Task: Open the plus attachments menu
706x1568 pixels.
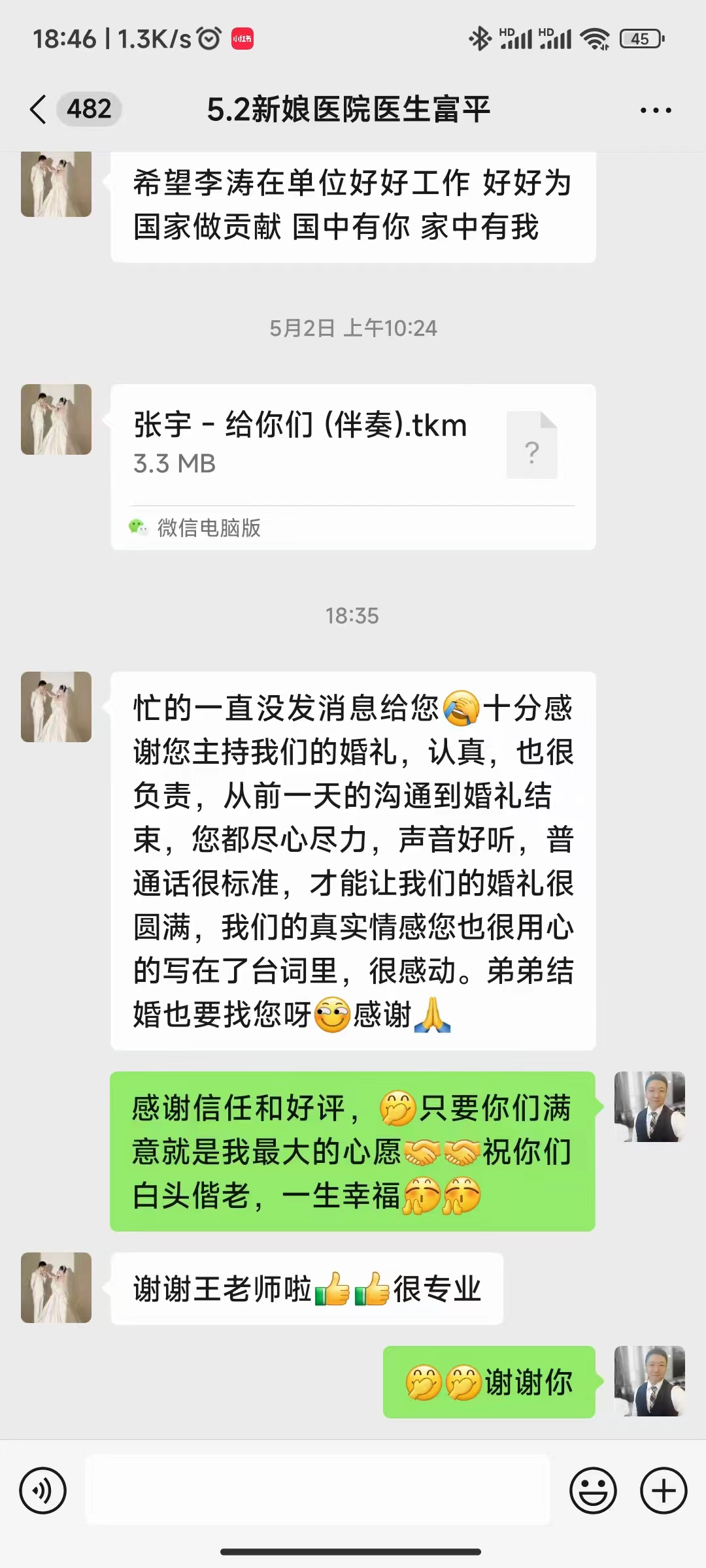Action: pyautogui.click(x=664, y=1490)
